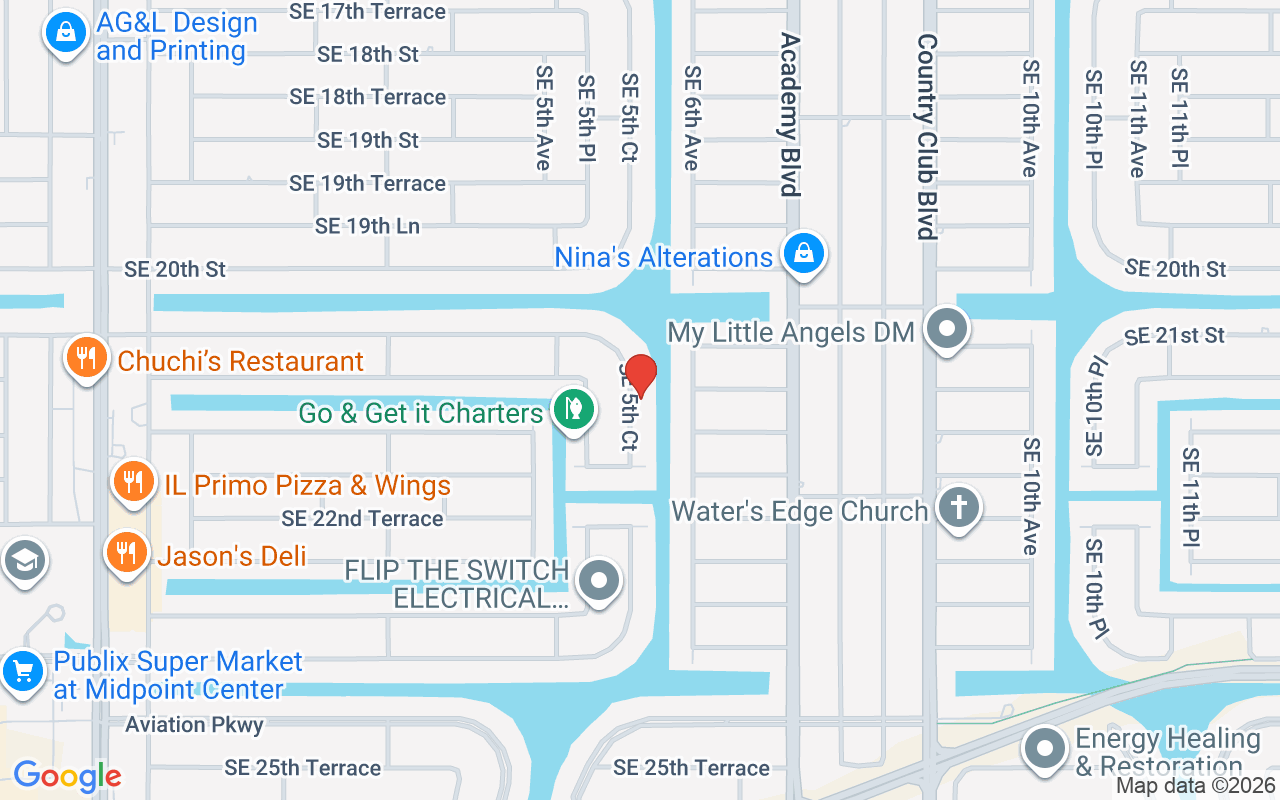Open Google logo link
1280x800 pixels.
(x=67, y=776)
